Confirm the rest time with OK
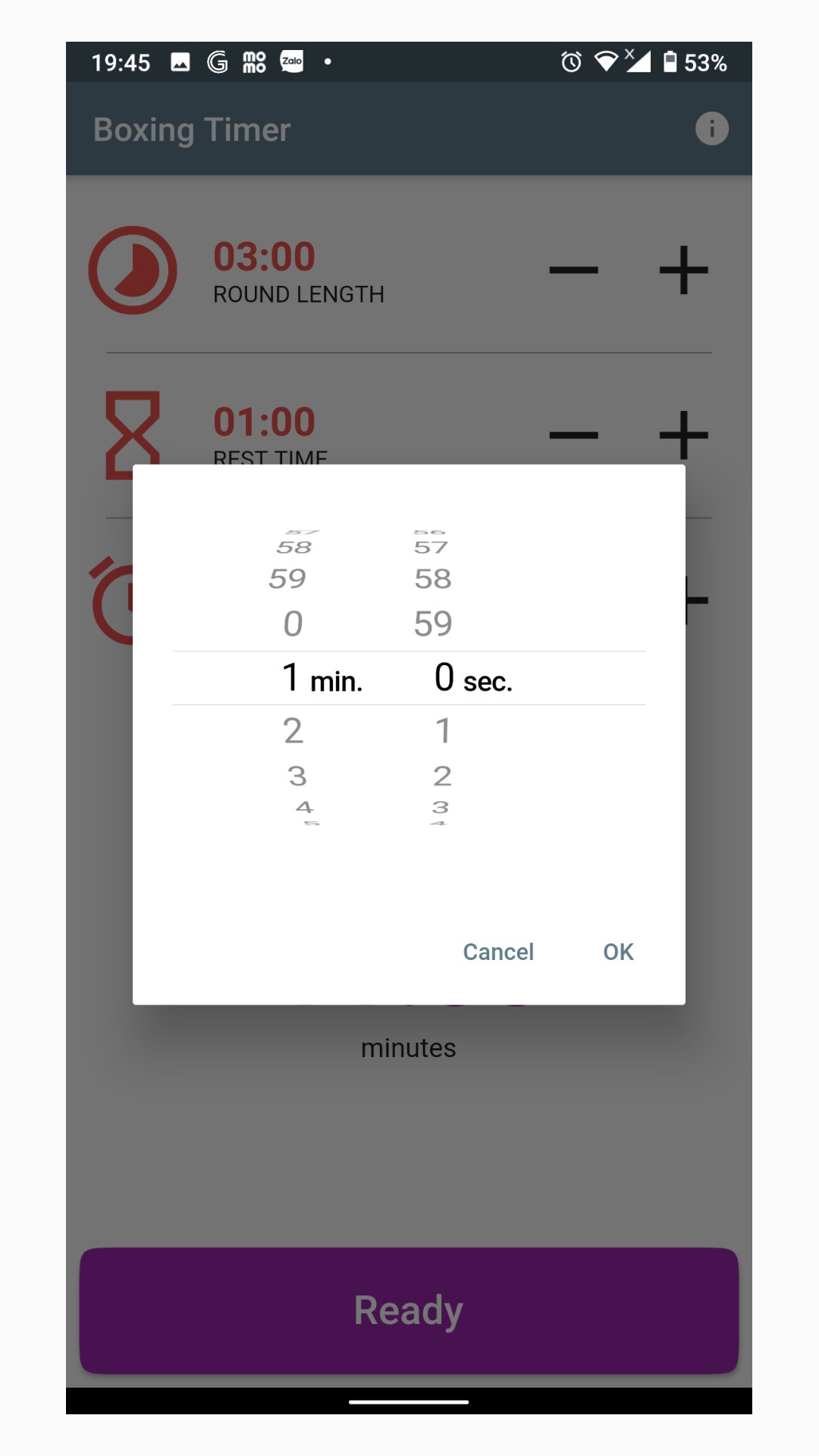The height and width of the screenshot is (1456, 819). click(618, 952)
